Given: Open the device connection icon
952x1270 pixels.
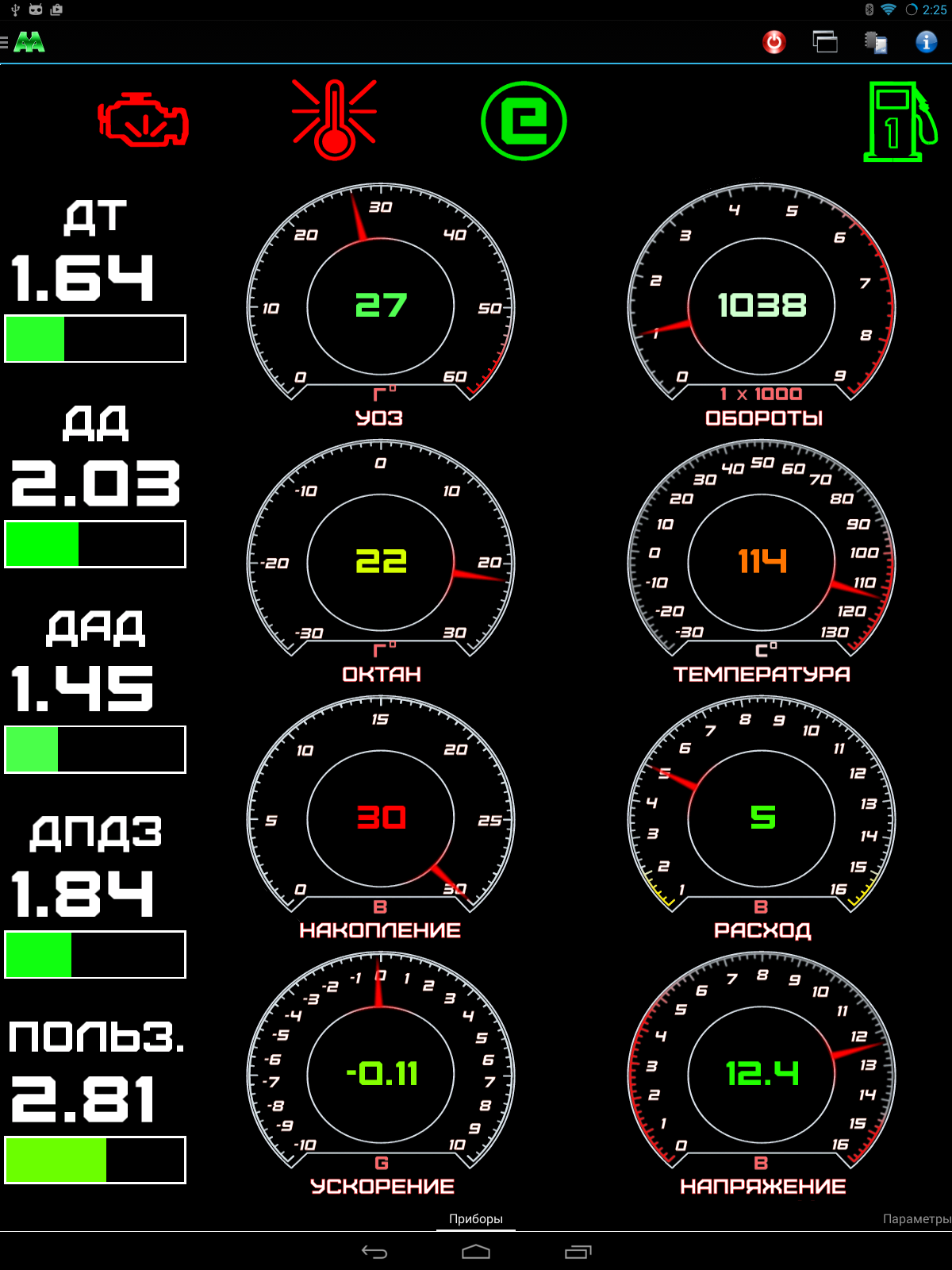Looking at the screenshot, I should [x=876, y=42].
